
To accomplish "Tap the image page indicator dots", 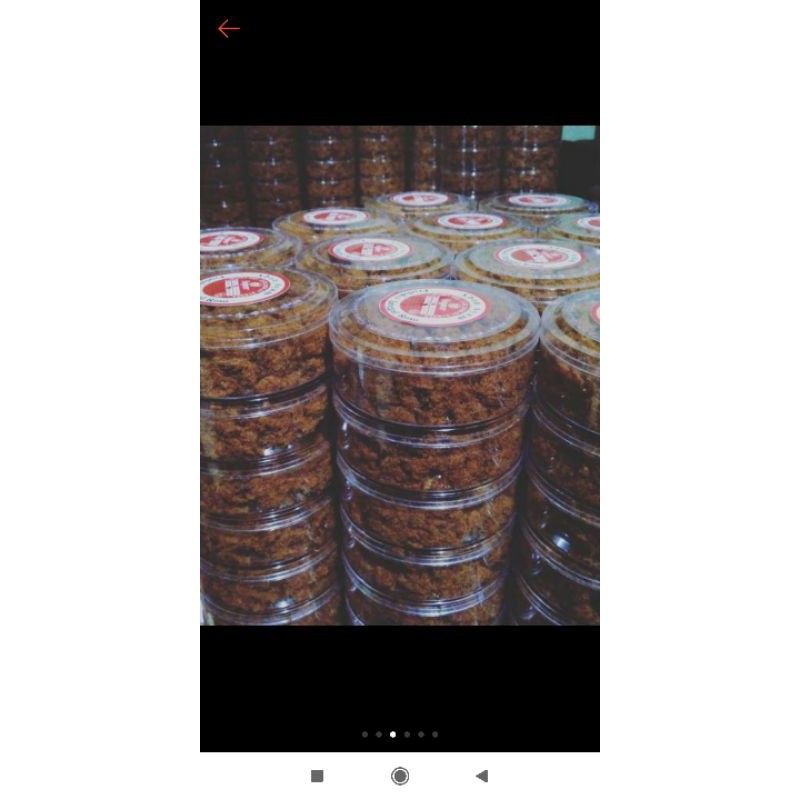I will click(400, 734).
